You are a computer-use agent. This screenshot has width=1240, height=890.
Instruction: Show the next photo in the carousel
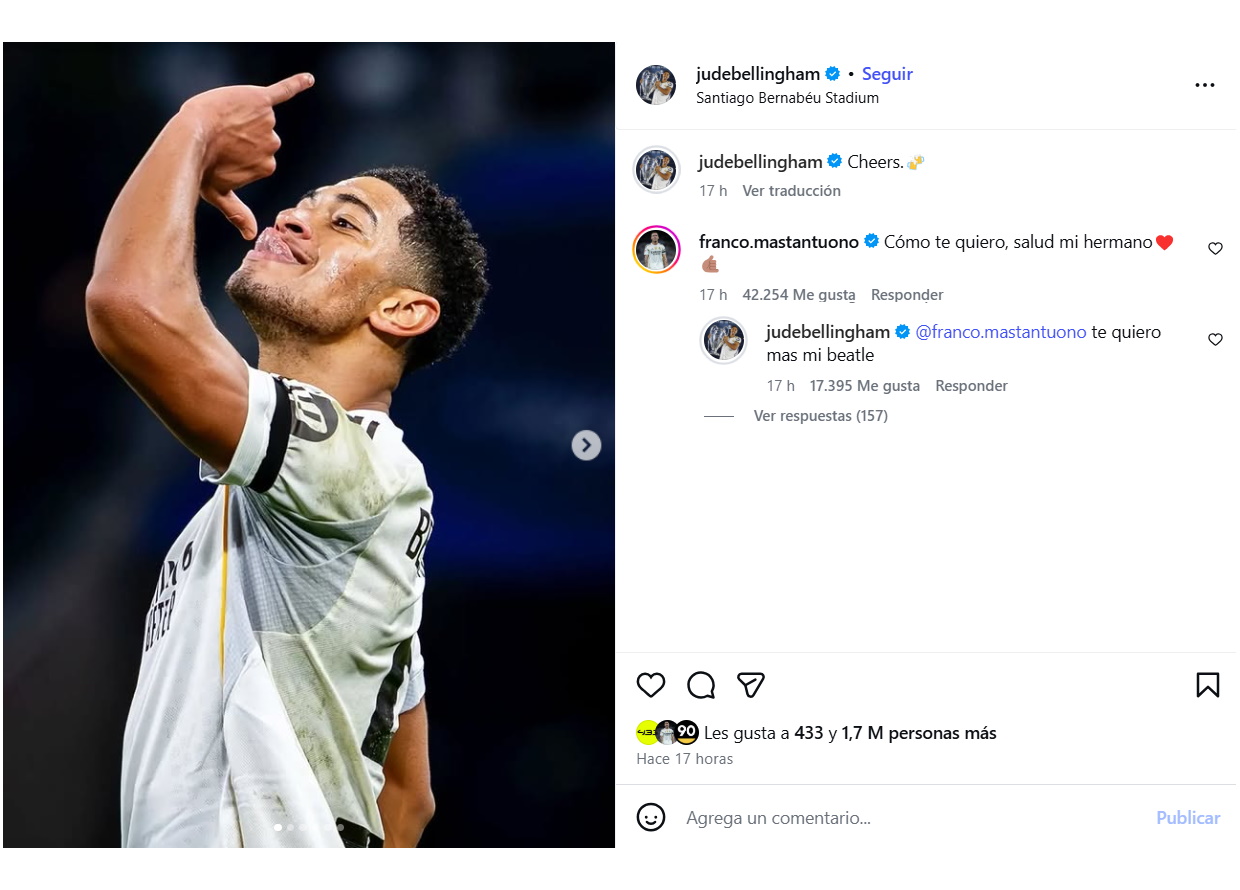coord(586,445)
